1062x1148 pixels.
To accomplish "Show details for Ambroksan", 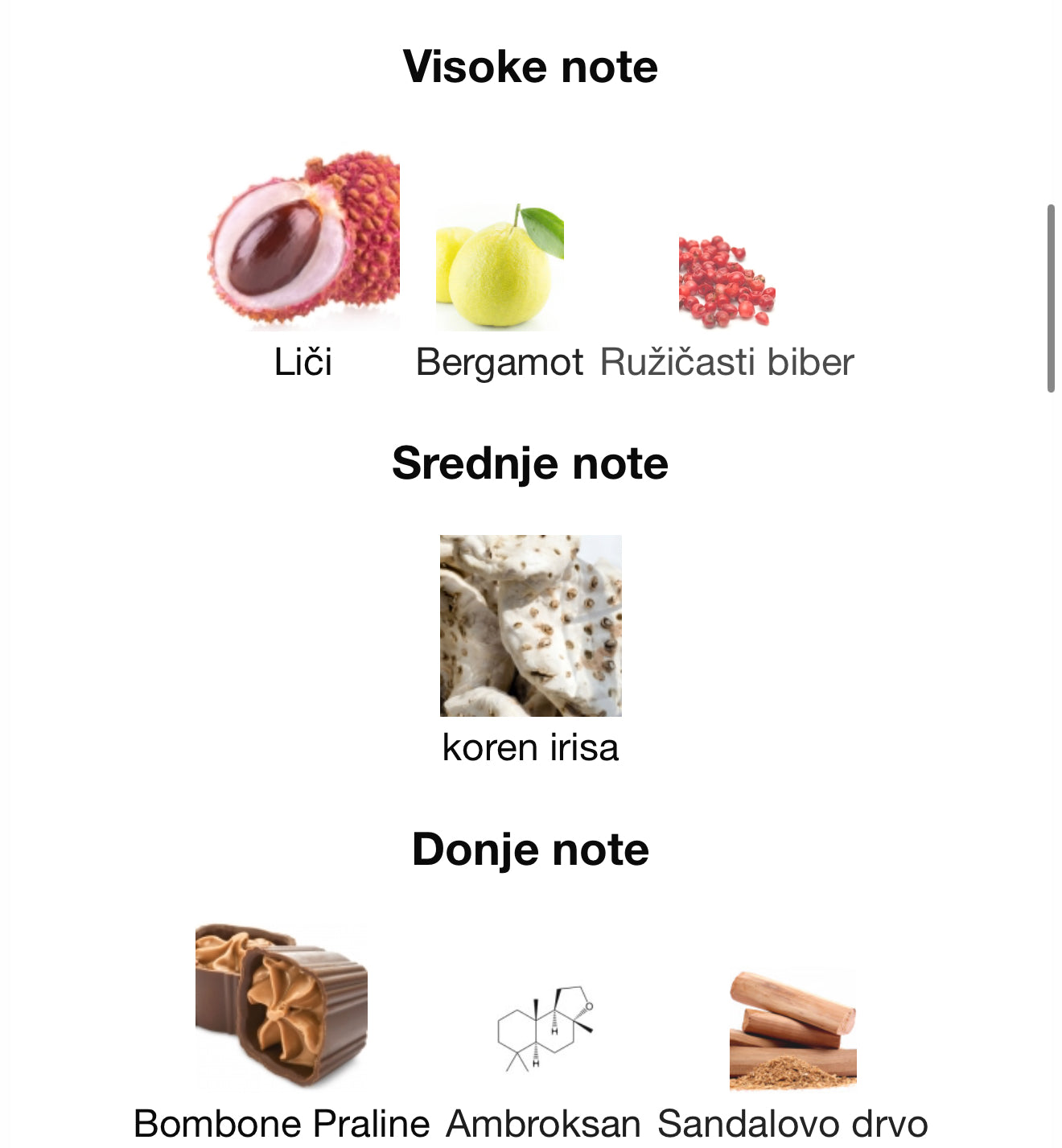I will 544,1028.
